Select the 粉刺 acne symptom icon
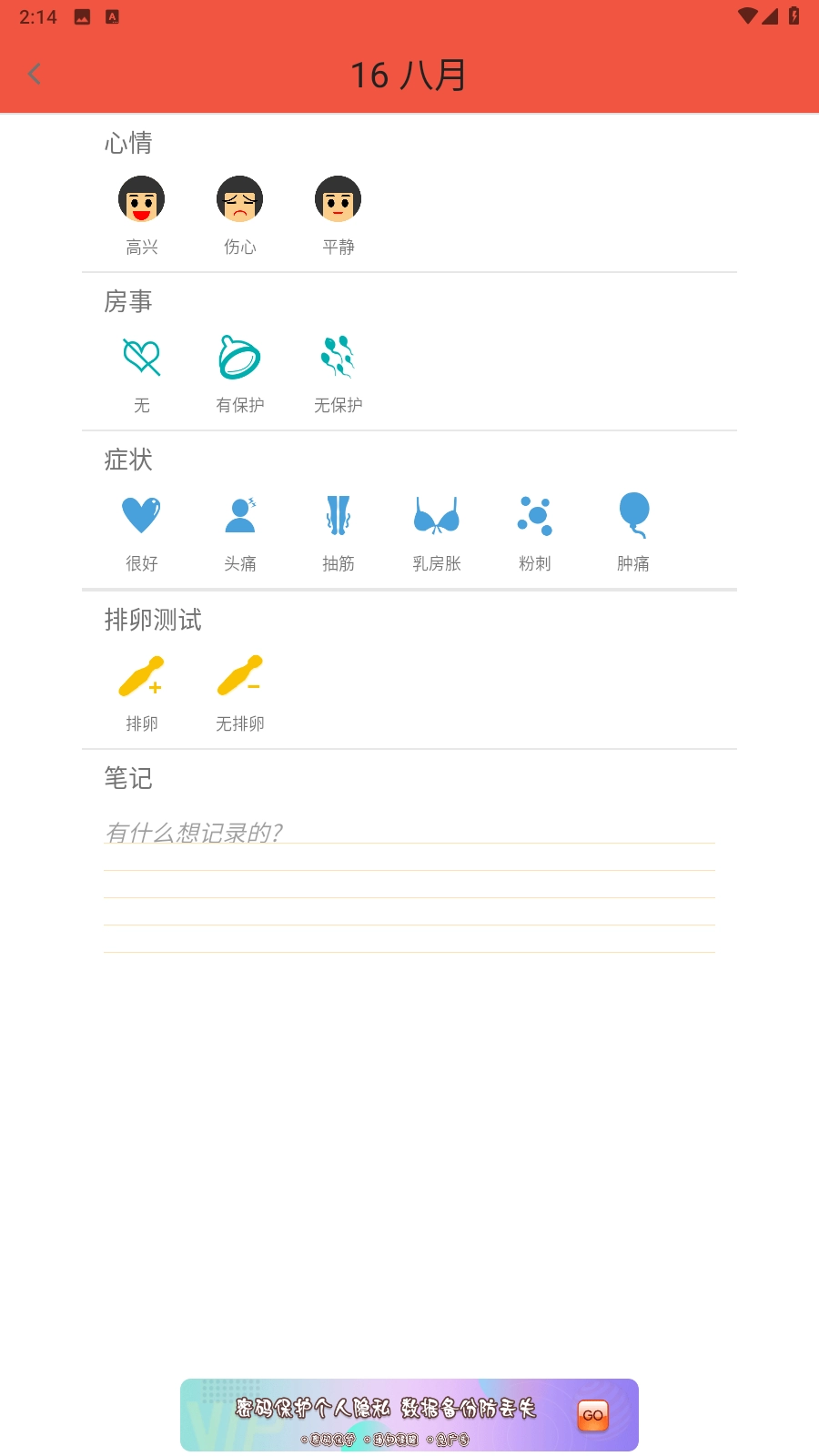This screenshot has width=819, height=1456. (534, 516)
